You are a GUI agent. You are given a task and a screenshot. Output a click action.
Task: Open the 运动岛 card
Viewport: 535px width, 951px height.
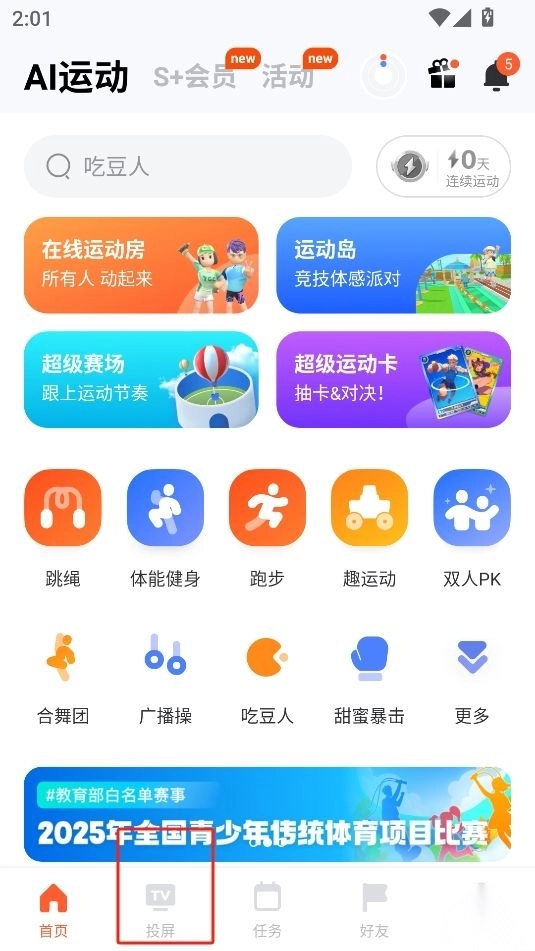point(393,265)
